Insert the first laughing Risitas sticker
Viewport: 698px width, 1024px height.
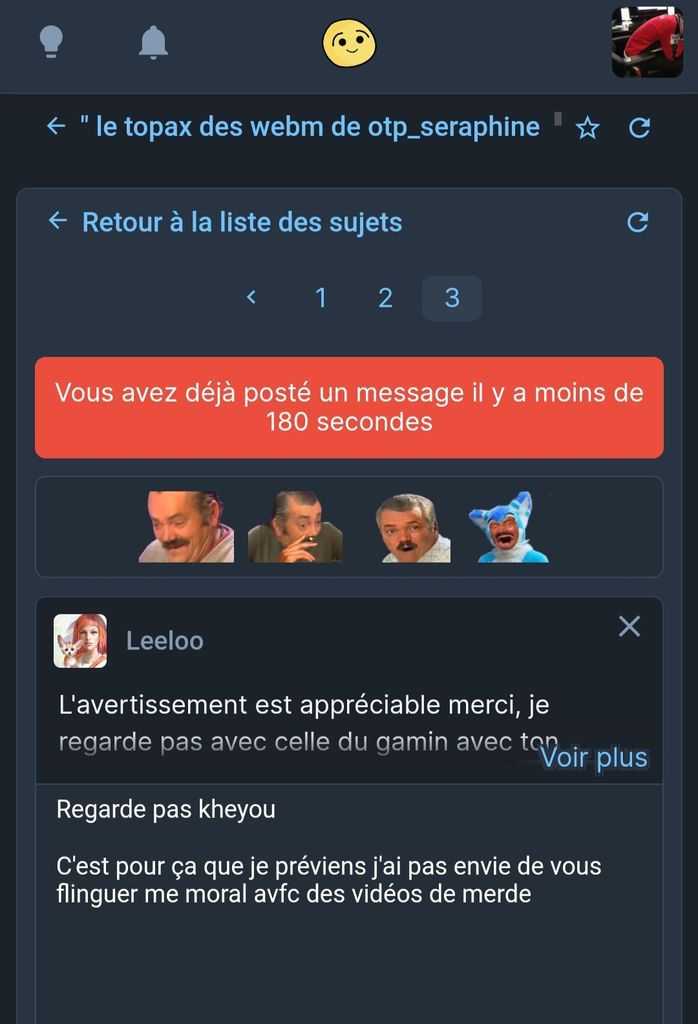coord(186,527)
